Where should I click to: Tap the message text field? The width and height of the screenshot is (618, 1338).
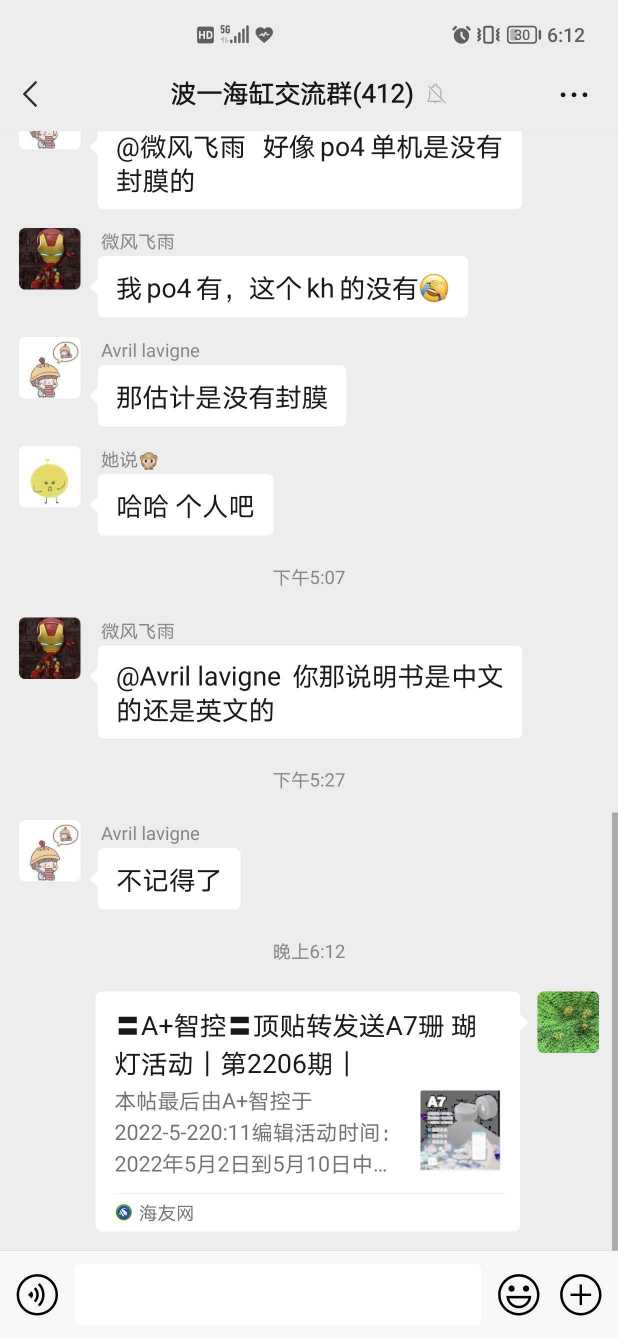(277, 1295)
